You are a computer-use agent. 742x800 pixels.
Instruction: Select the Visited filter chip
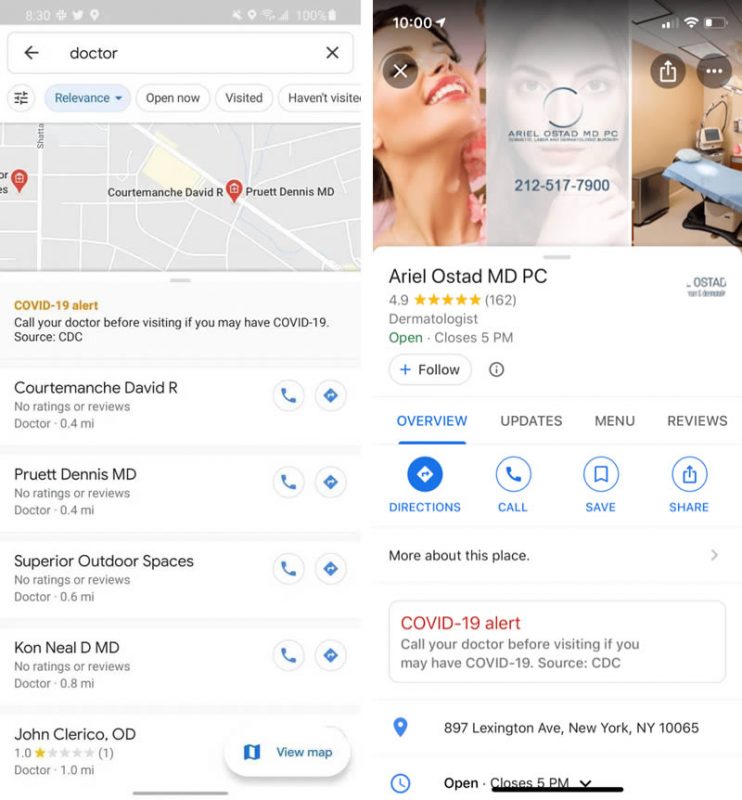coord(243,98)
